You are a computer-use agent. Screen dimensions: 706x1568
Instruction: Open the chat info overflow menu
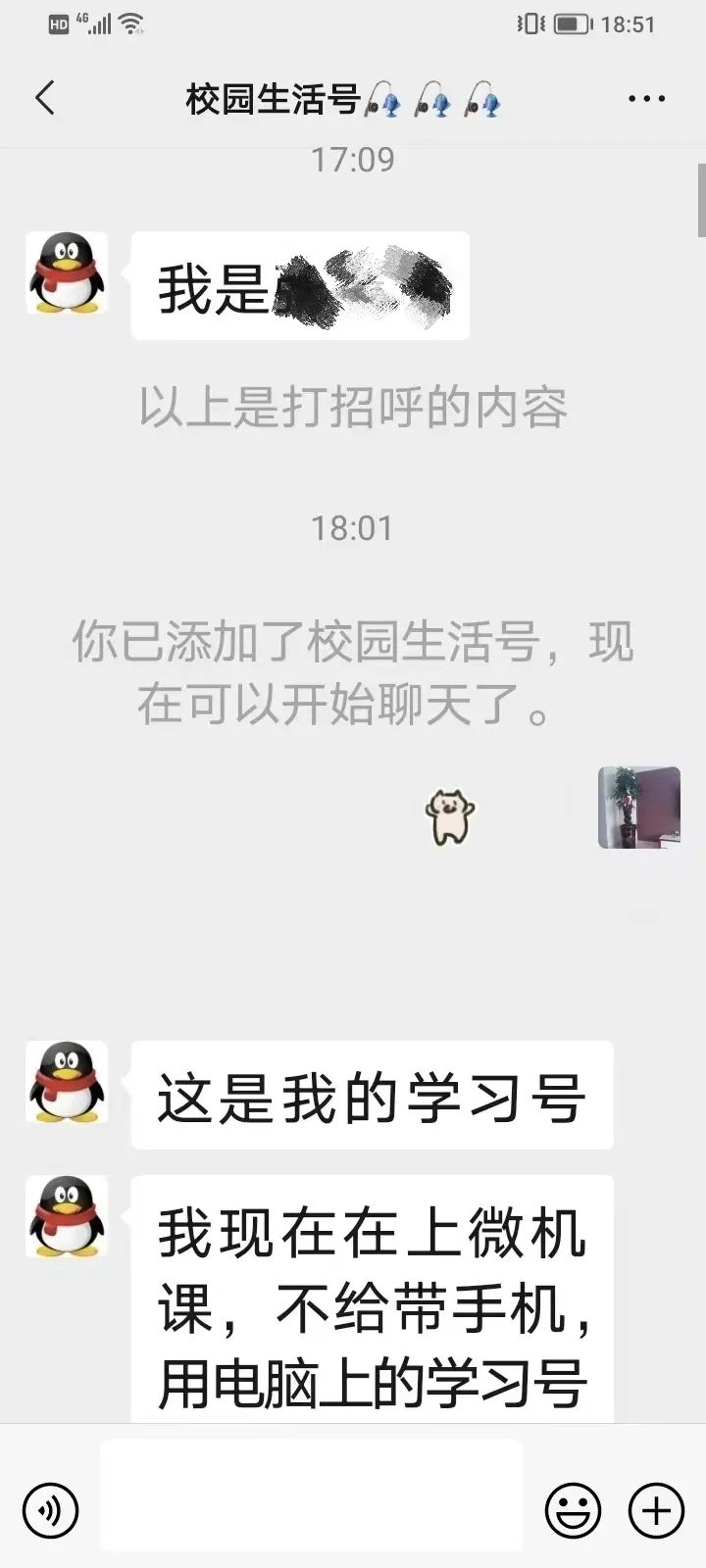(646, 99)
